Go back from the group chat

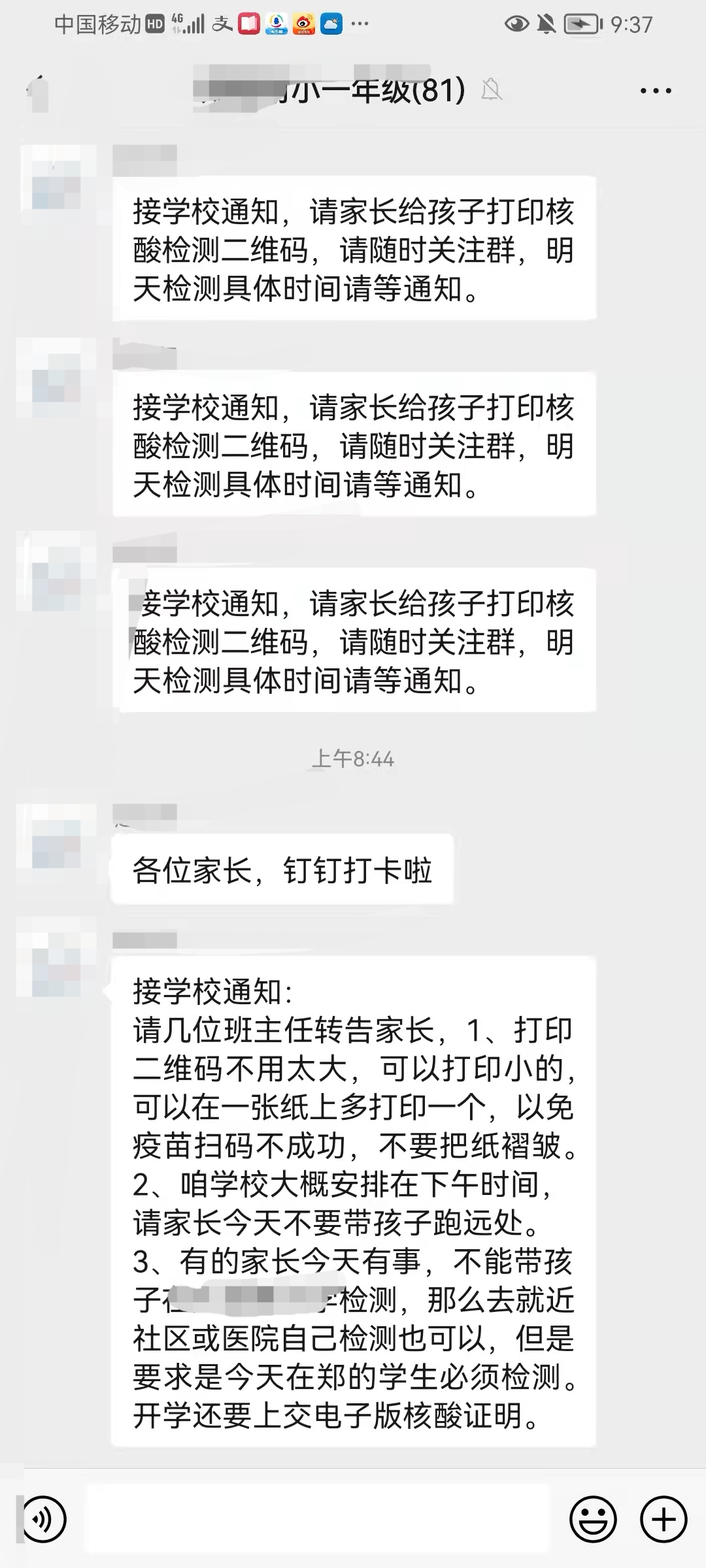[37, 91]
